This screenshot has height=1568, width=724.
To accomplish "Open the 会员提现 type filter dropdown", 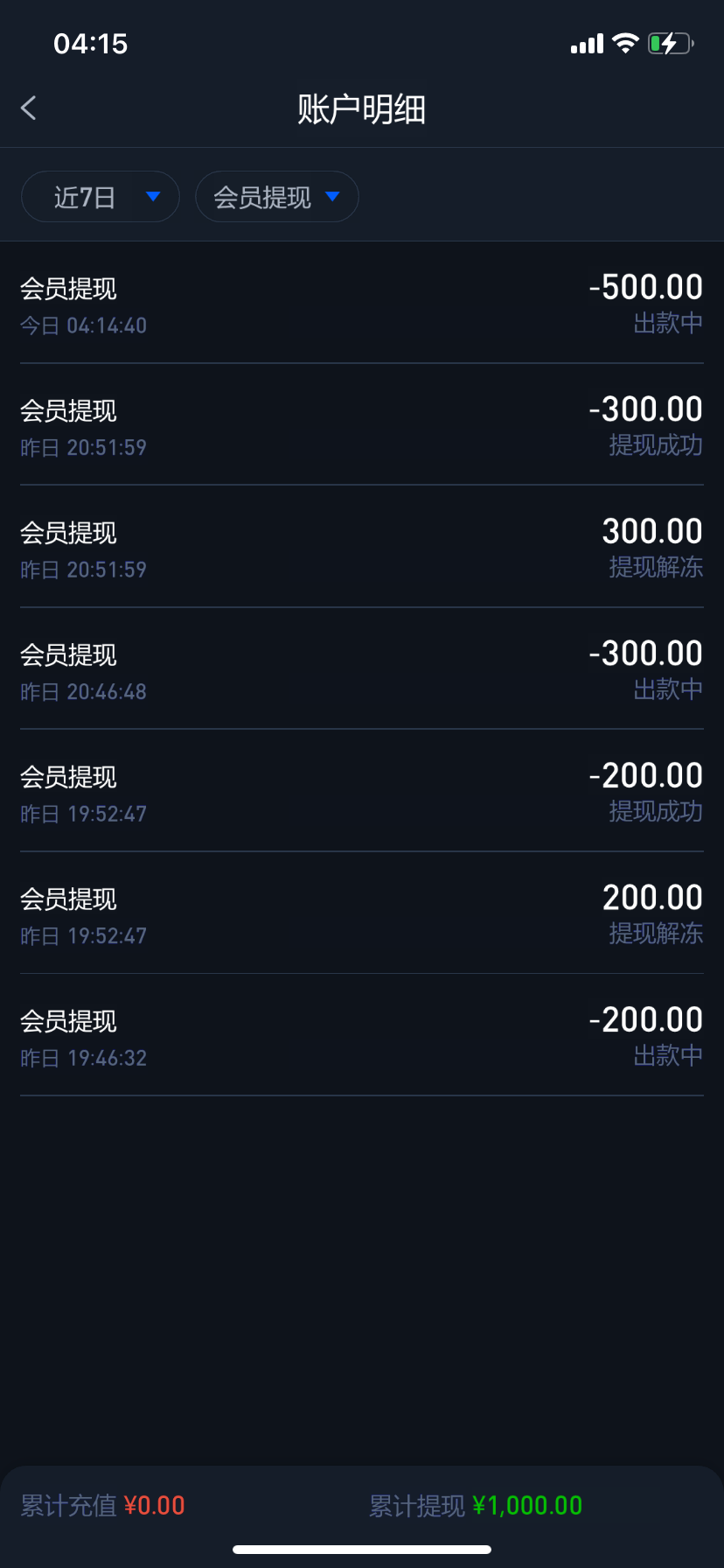I will point(276,197).
